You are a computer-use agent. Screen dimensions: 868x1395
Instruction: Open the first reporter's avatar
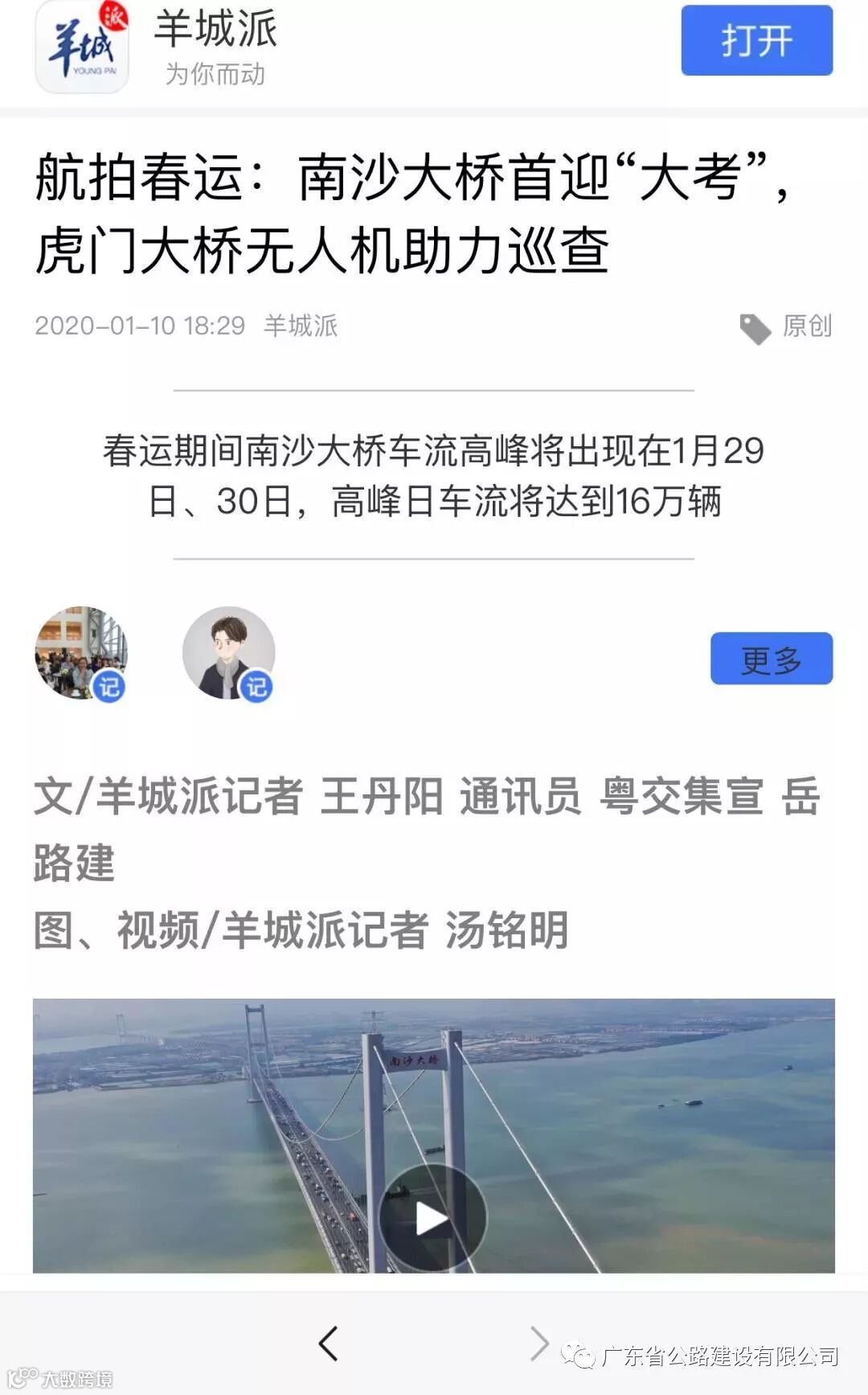coord(80,653)
